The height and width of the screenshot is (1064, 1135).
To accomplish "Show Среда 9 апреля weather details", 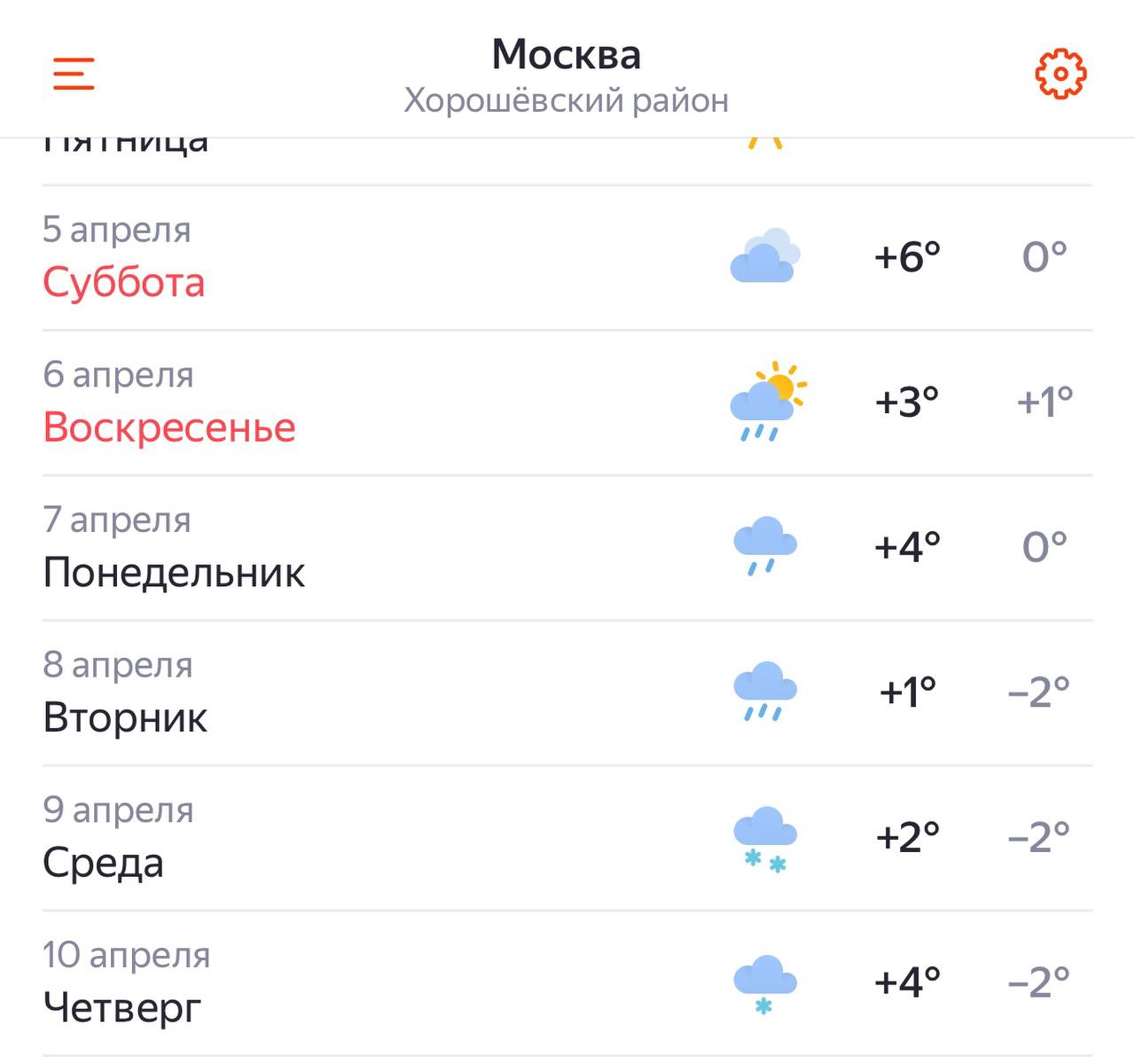I will click(x=567, y=838).
